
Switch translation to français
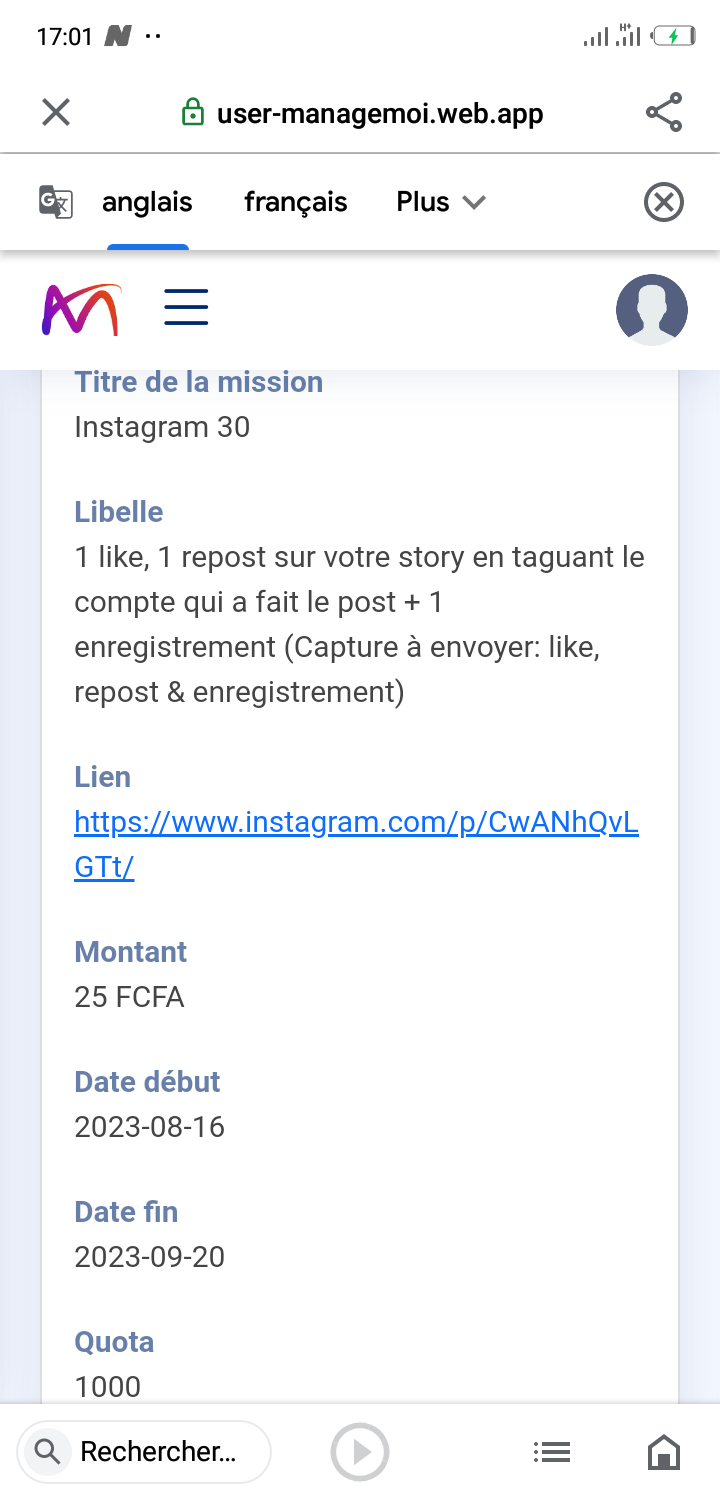(x=296, y=202)
